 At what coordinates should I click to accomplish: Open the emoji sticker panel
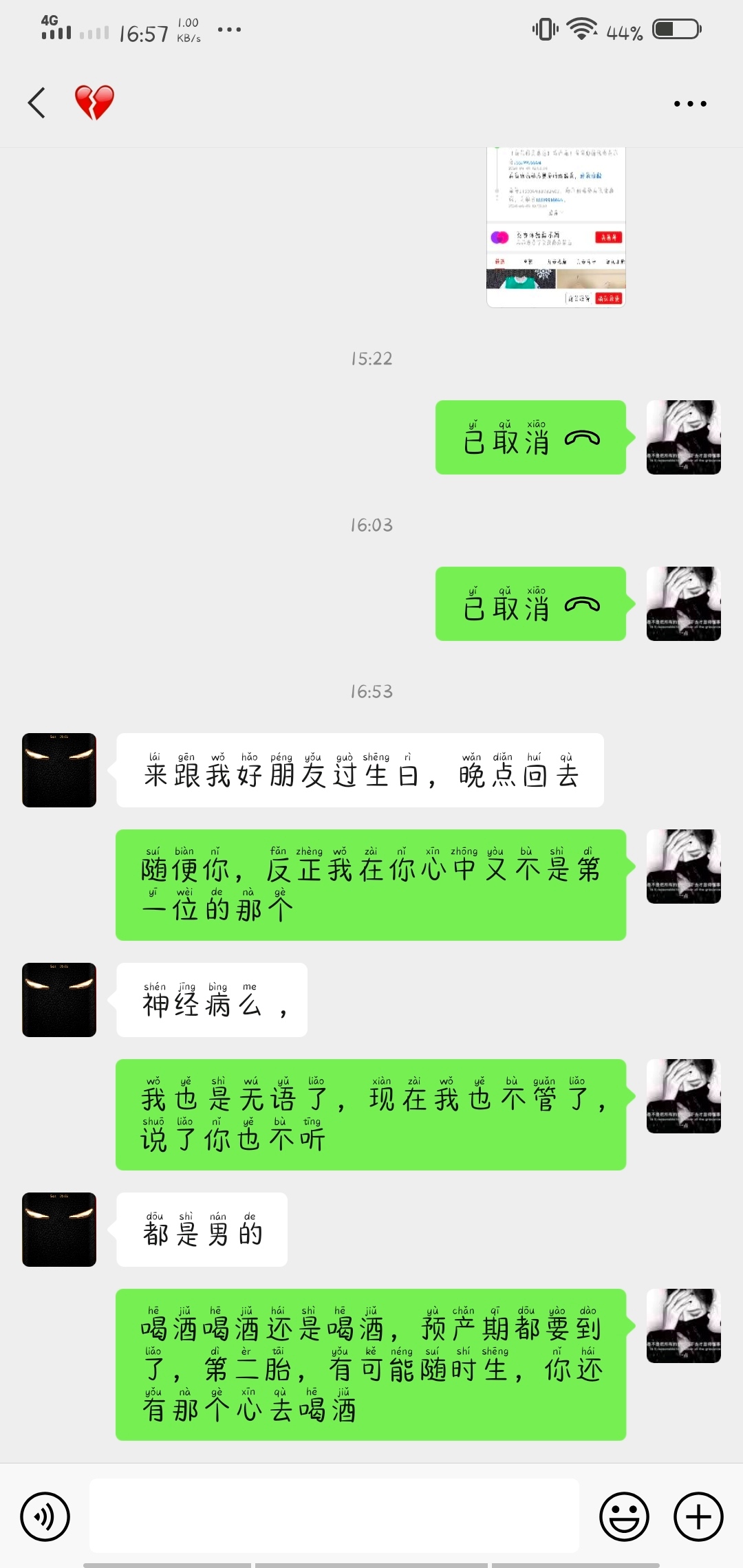click(624, 1516)
